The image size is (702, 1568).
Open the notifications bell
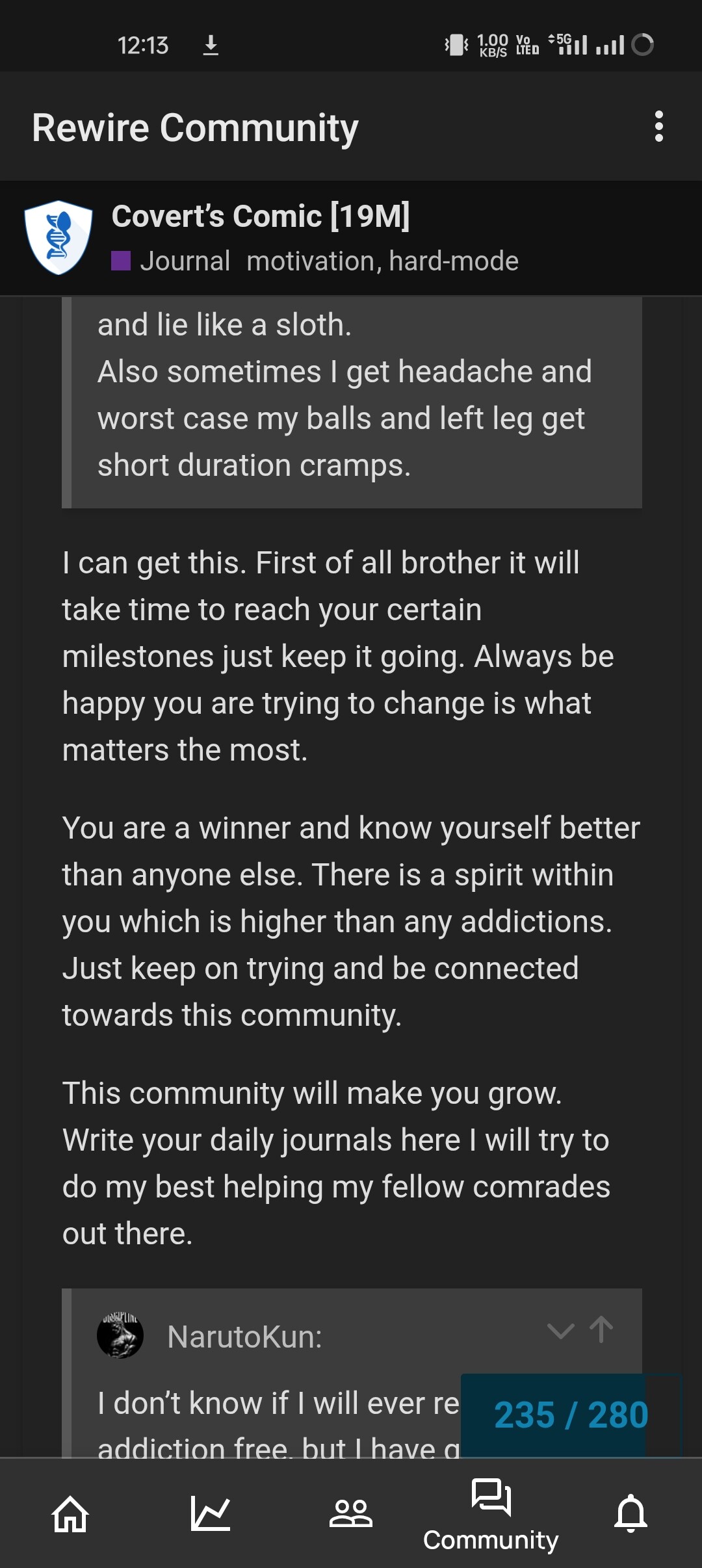click(631, 1513)
